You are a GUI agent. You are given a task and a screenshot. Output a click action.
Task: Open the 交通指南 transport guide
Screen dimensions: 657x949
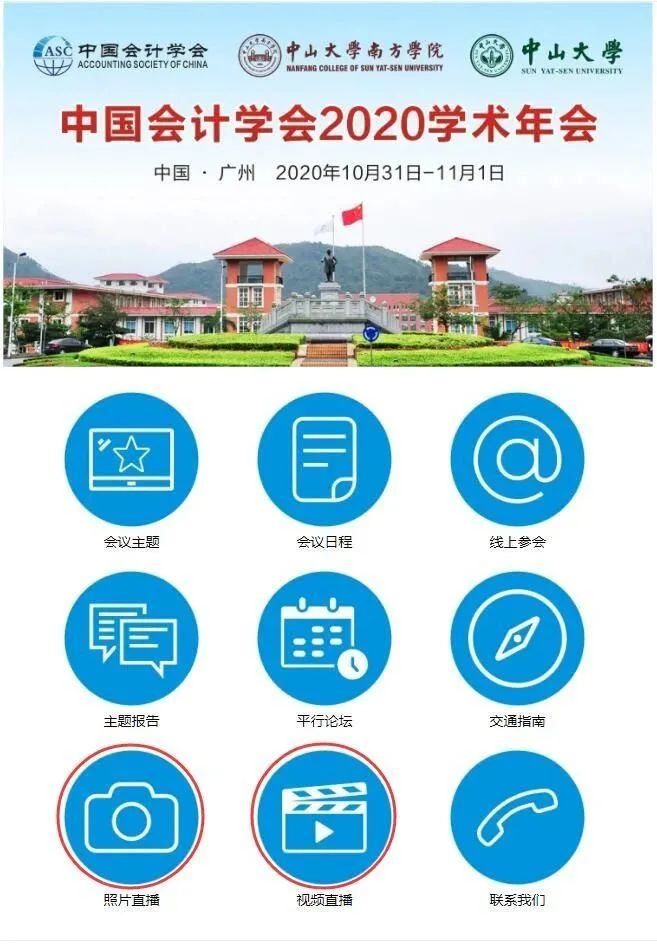pos(517,638)
